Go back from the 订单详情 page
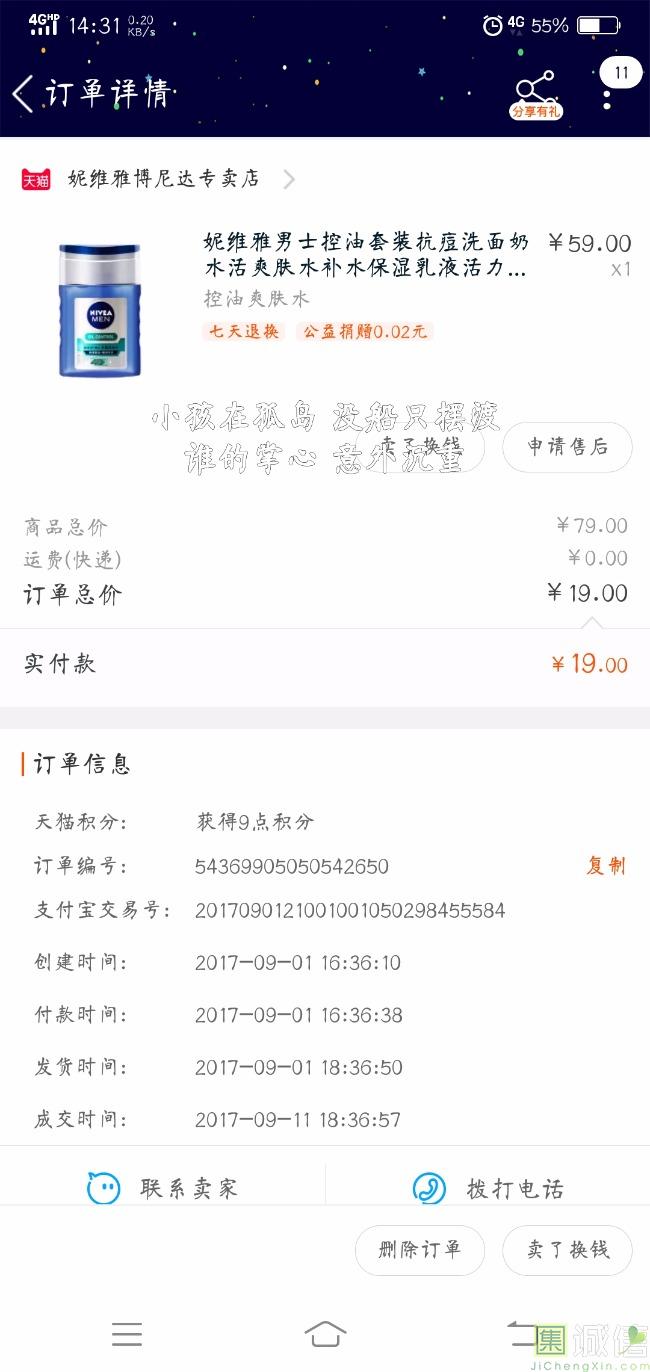The image size is (650, 1372). [x=24, y=95]
